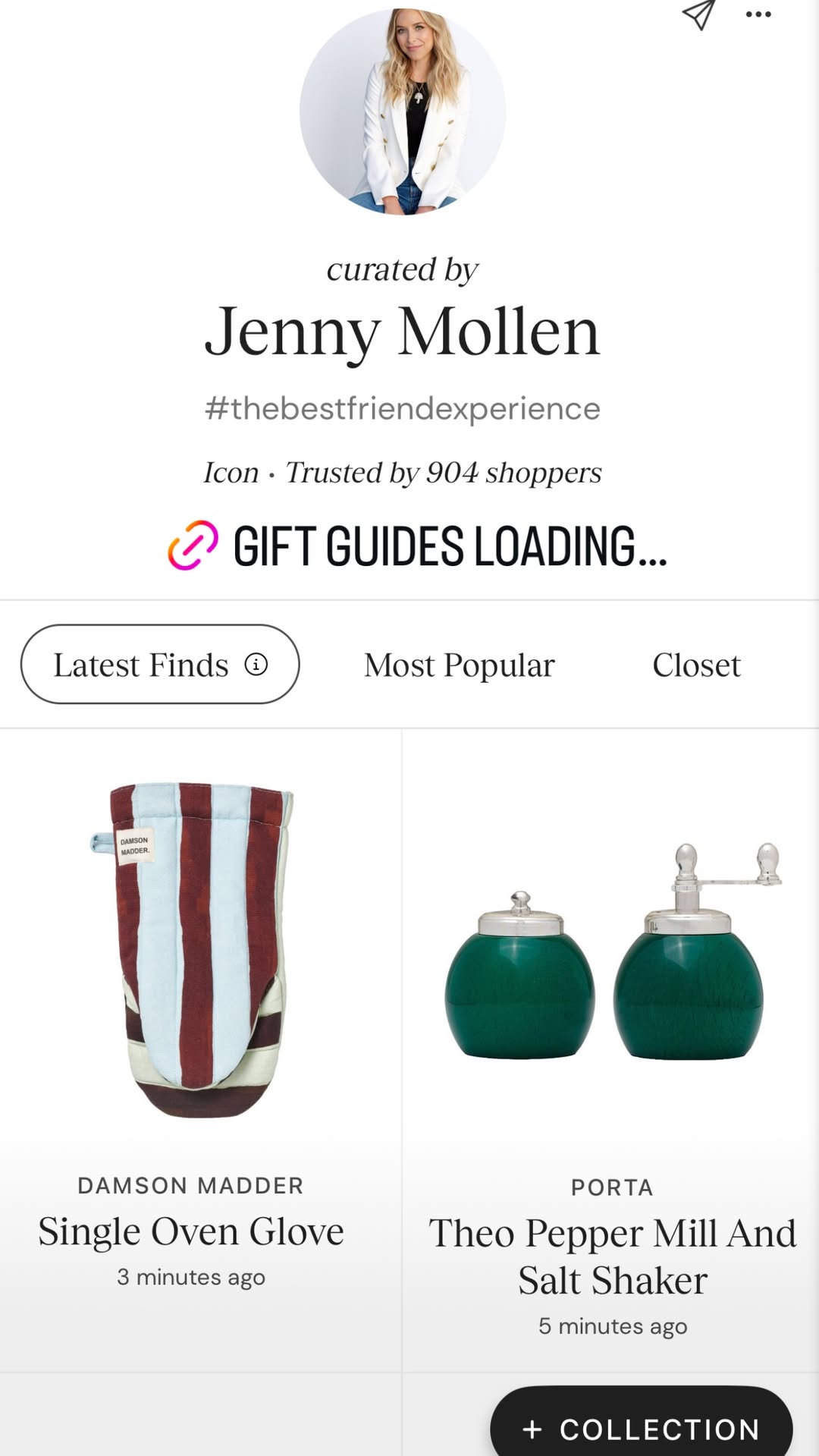819x1456 pixels.
Task: Select the Latest Finds tab
Action: coord(160,664)
